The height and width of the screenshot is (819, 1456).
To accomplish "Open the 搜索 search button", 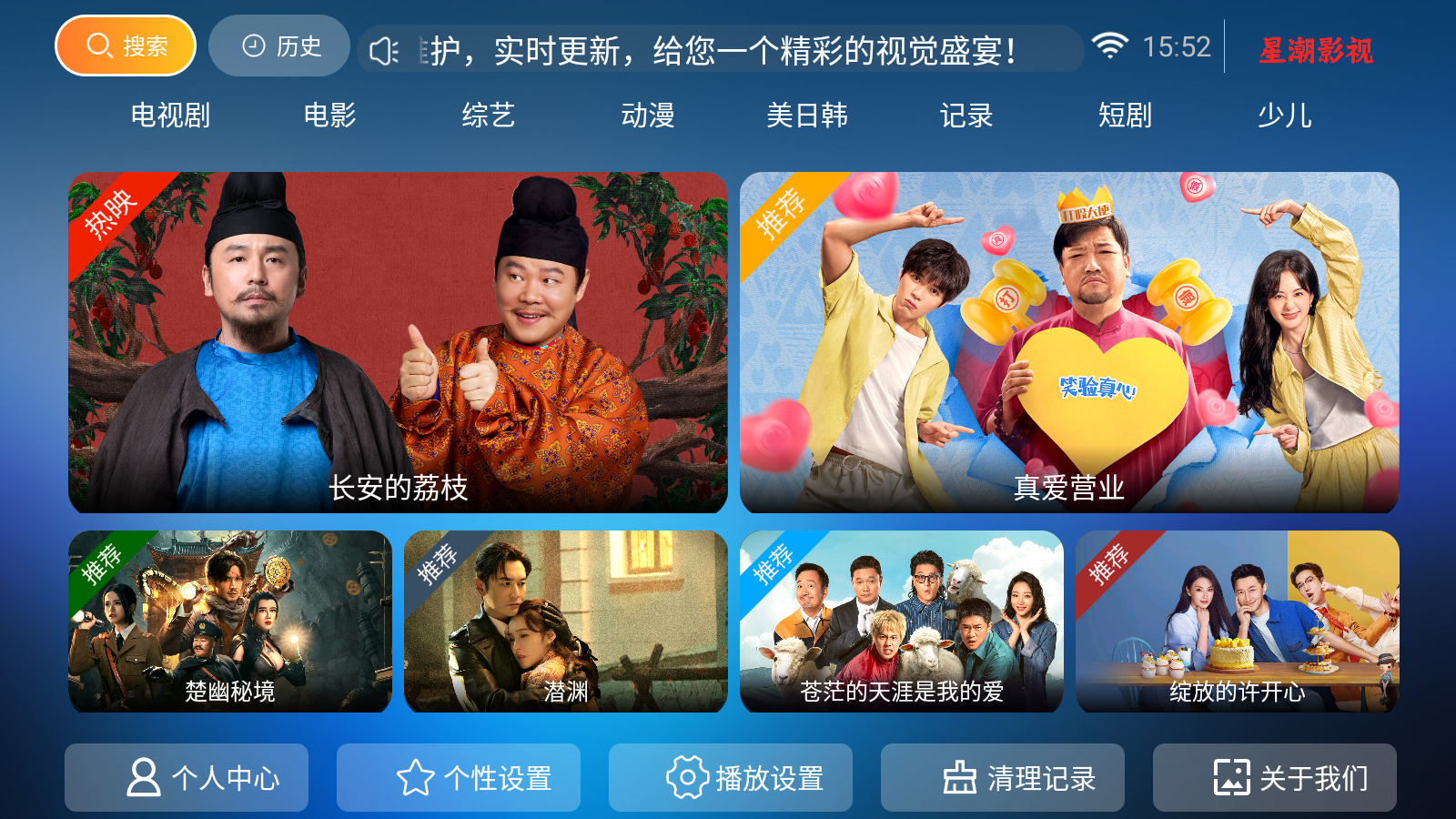I will tap(126, 45).
